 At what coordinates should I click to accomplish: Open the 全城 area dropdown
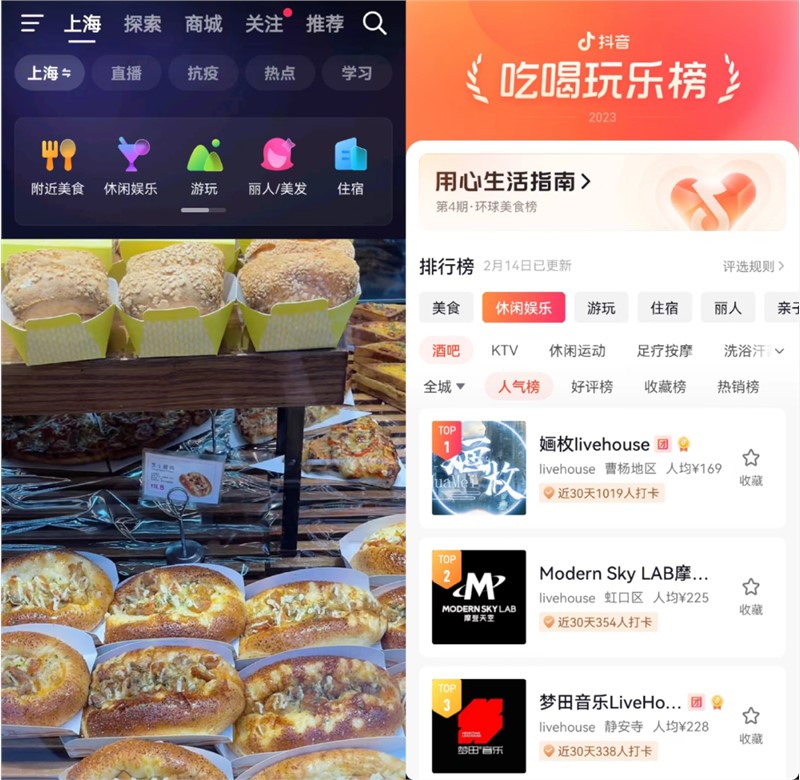(444, 387)
